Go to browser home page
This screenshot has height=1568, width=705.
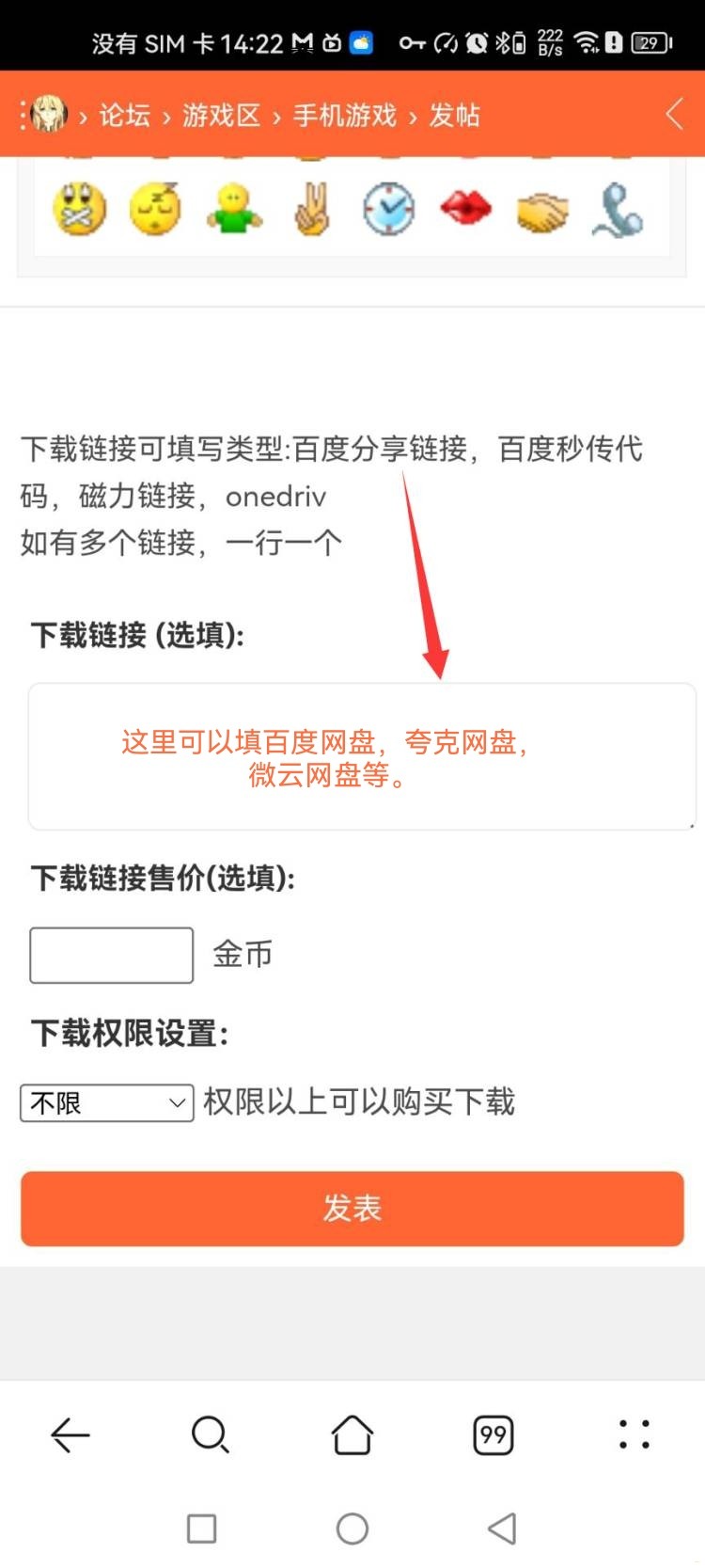coord(352,1434)
